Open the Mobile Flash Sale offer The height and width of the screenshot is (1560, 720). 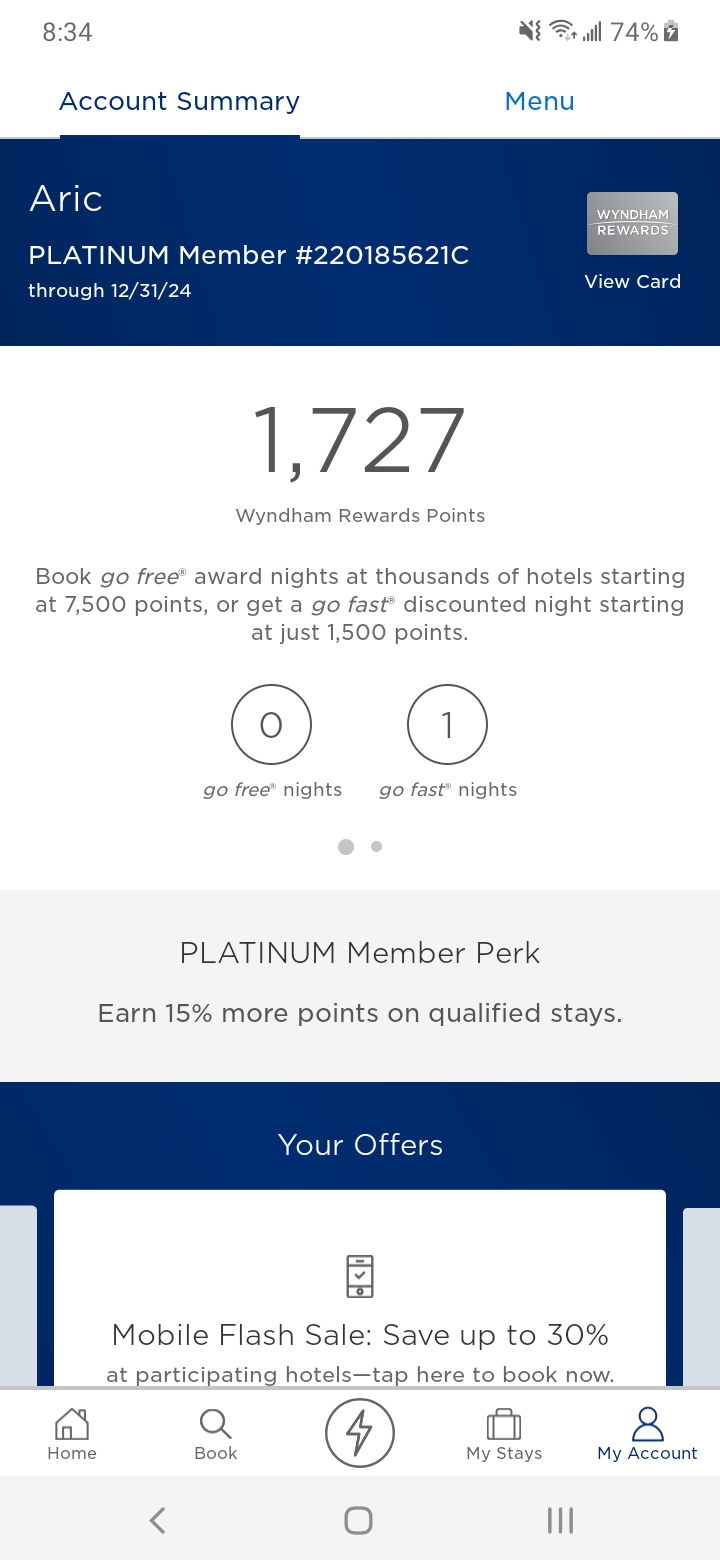click(x=360, y=1334)
